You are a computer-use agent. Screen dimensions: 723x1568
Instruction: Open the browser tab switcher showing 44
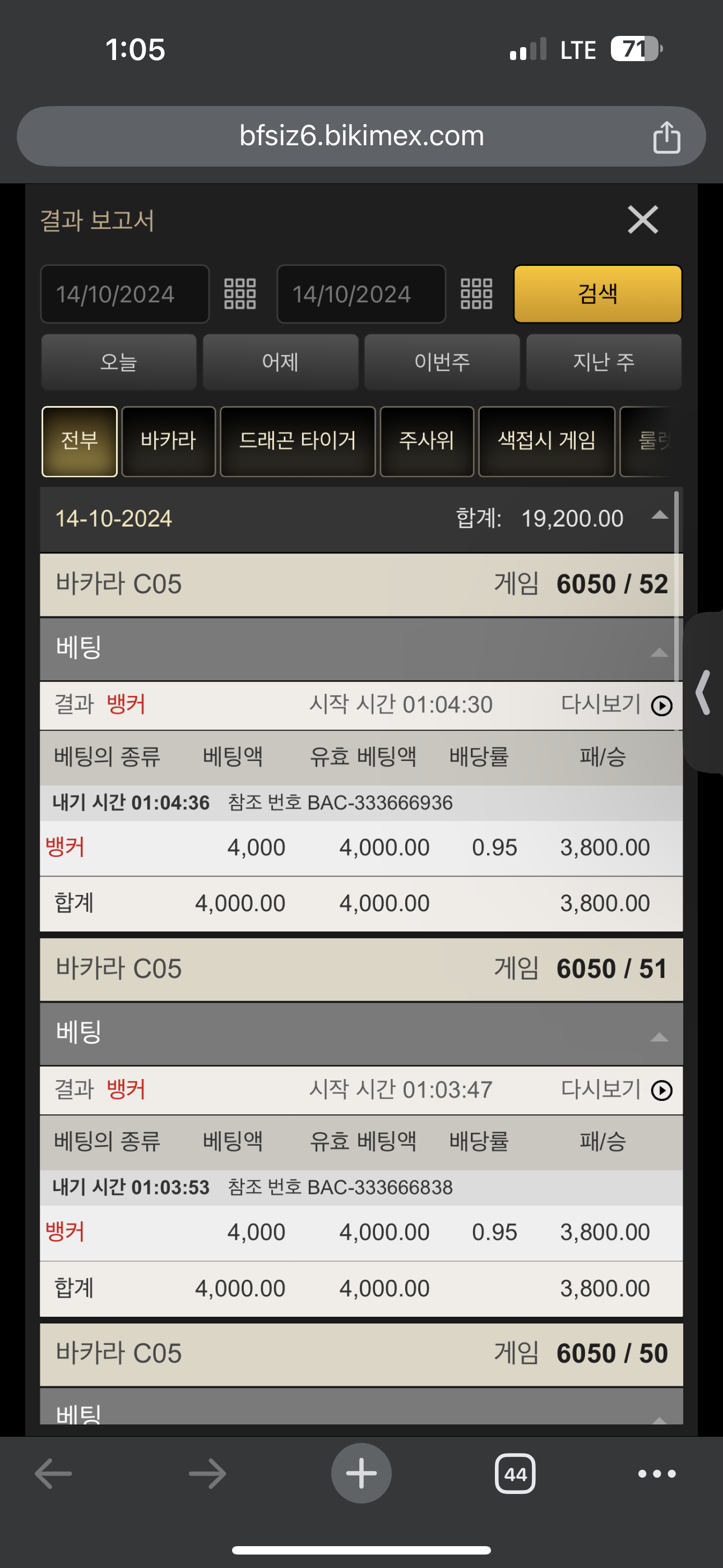click(515, 1474)
